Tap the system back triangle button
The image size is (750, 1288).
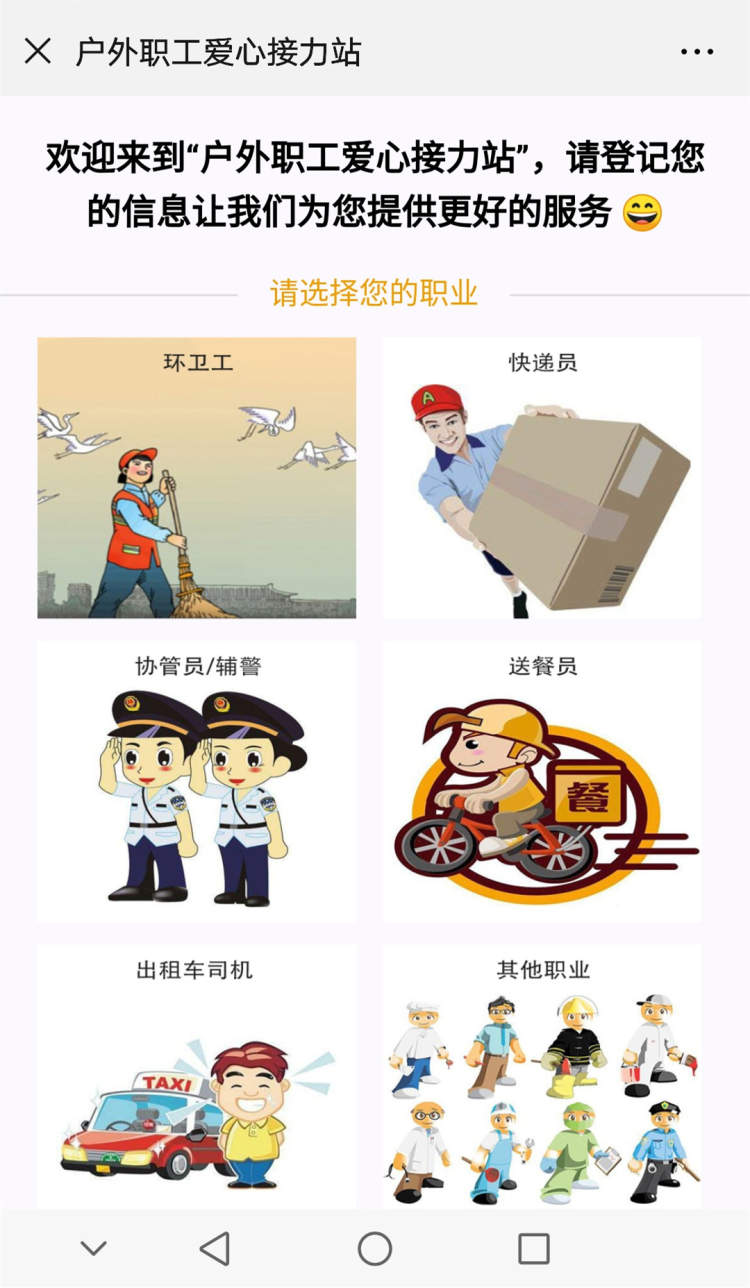click(x=214, y=1248)
